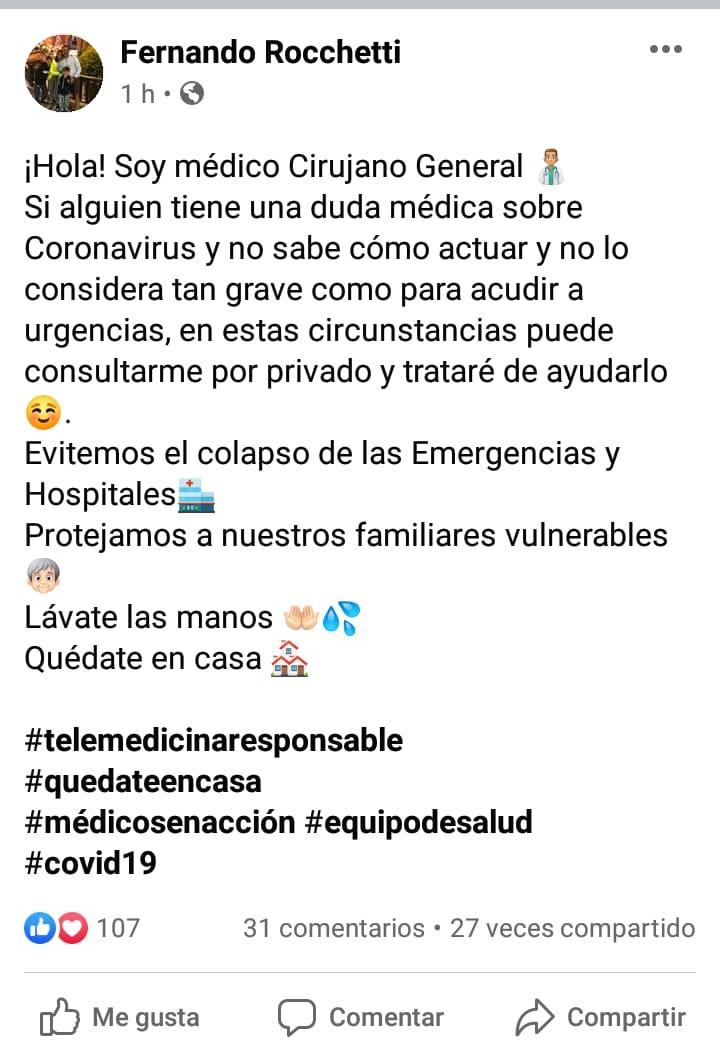Open the #covid19 hashtag
Image resolution: width=720 pixels, height=1059 pixels.
coord(91,863)
